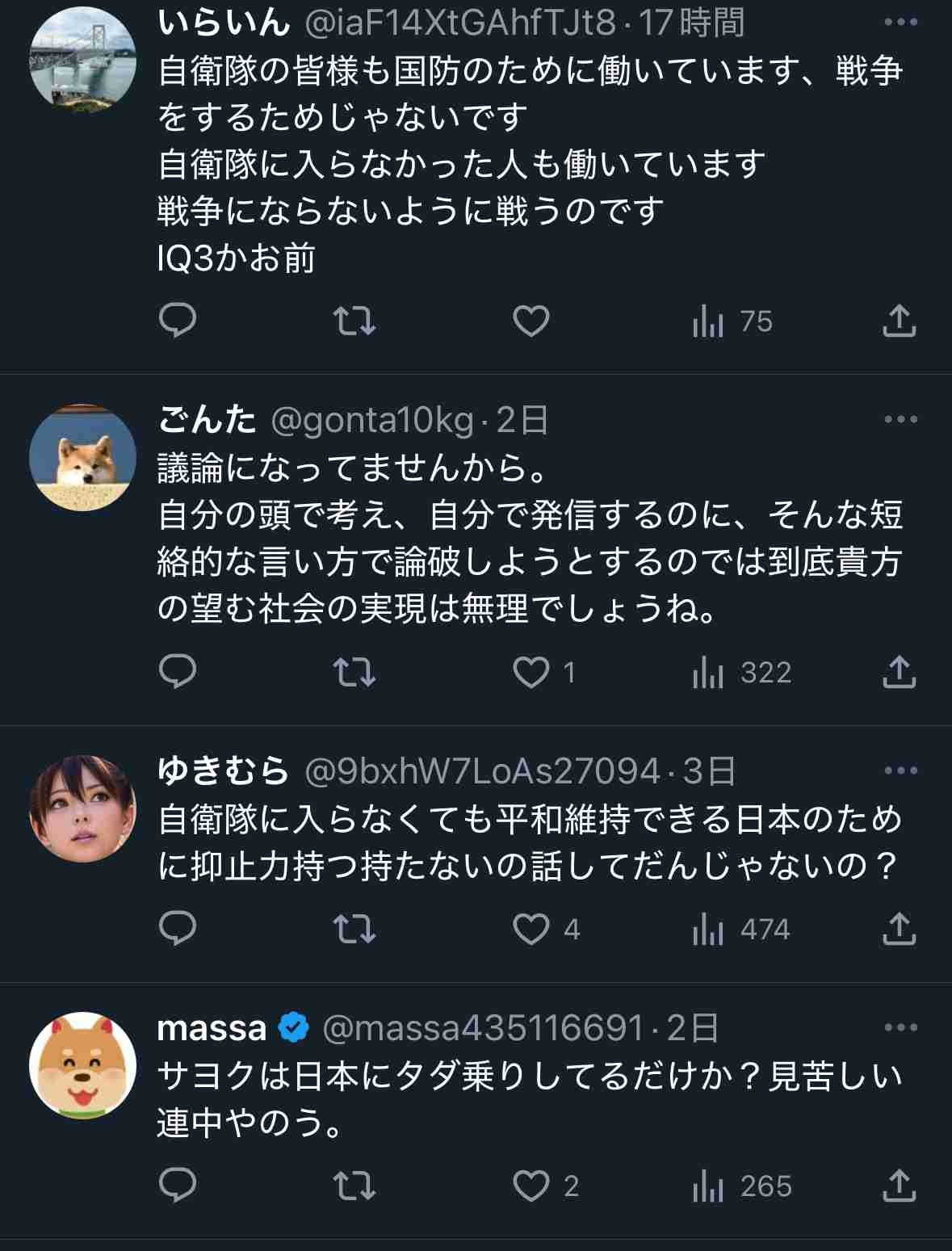
Task: Retweet ゆきむら's post
Action: [354, 930]
